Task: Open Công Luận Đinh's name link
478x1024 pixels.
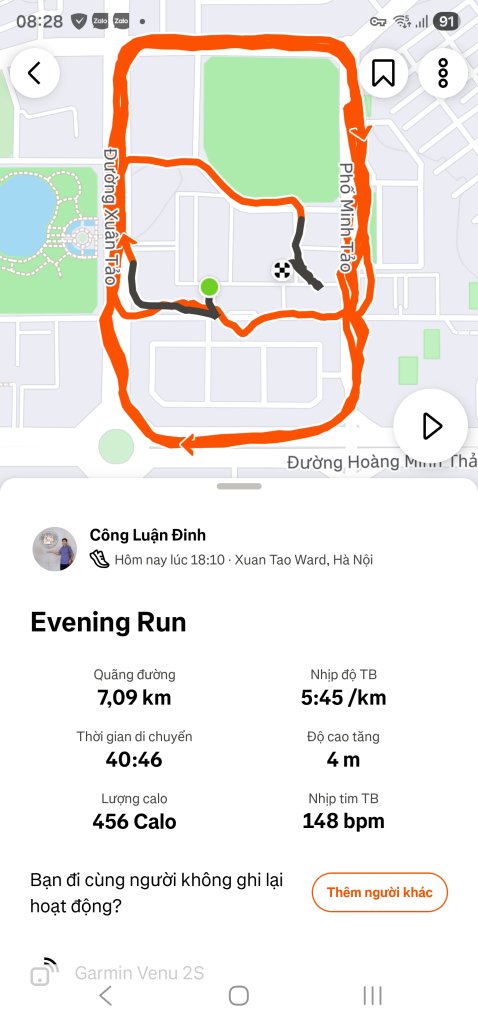Action: [x=148, y=535]
